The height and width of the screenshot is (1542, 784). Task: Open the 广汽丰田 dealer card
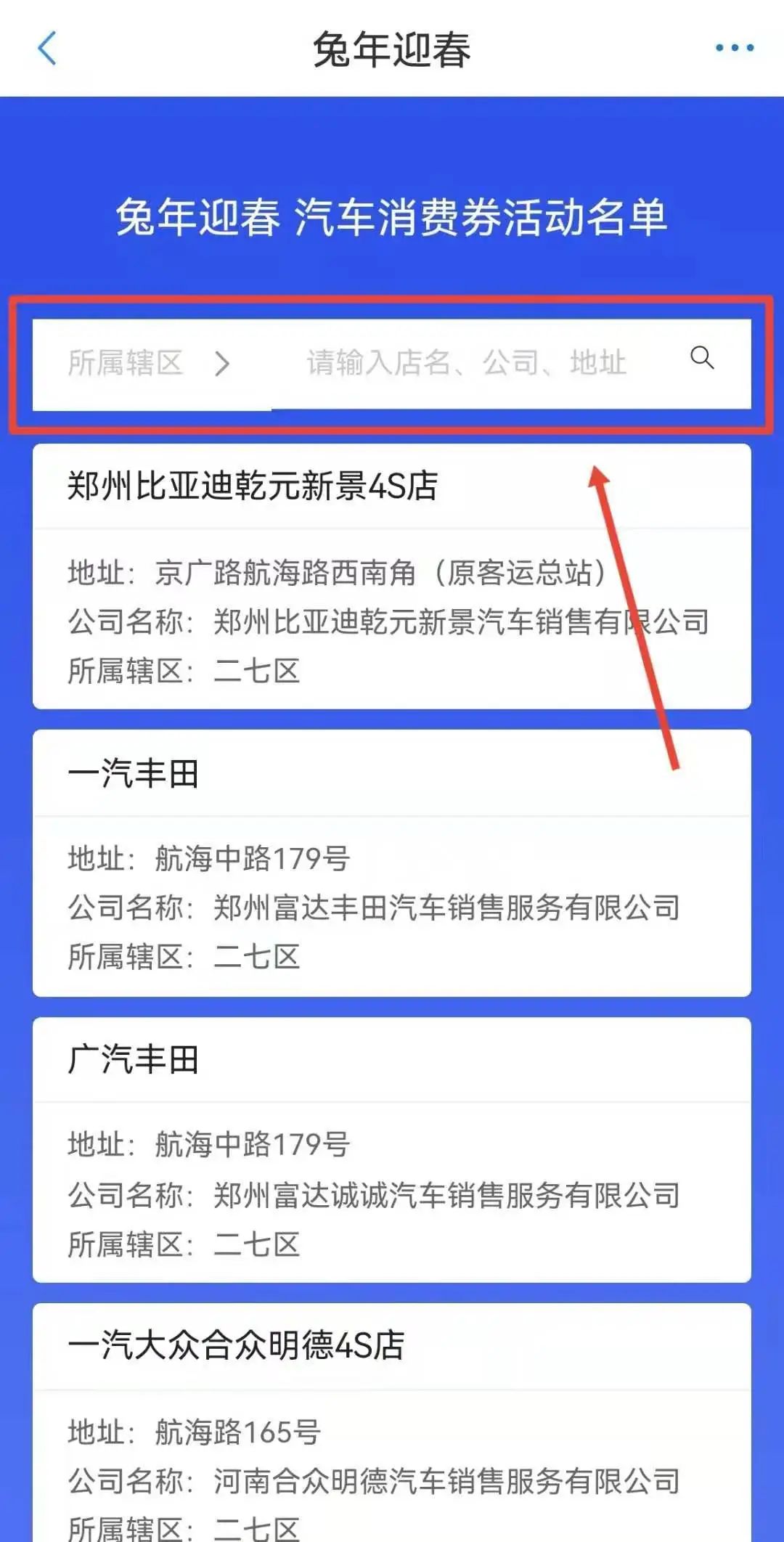point(392,1149)
